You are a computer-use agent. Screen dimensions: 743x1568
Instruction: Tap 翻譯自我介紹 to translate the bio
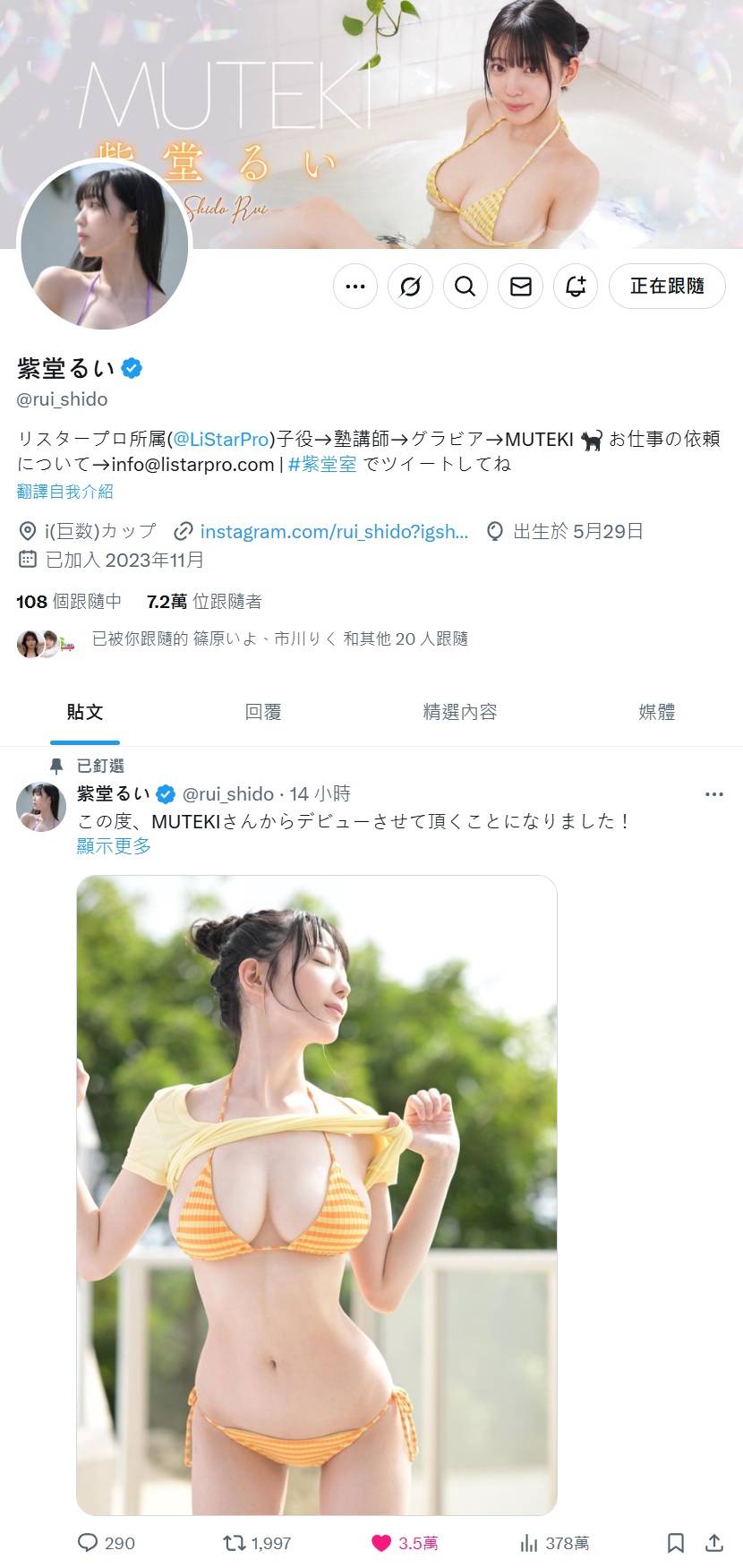click(x=65, y=492)
